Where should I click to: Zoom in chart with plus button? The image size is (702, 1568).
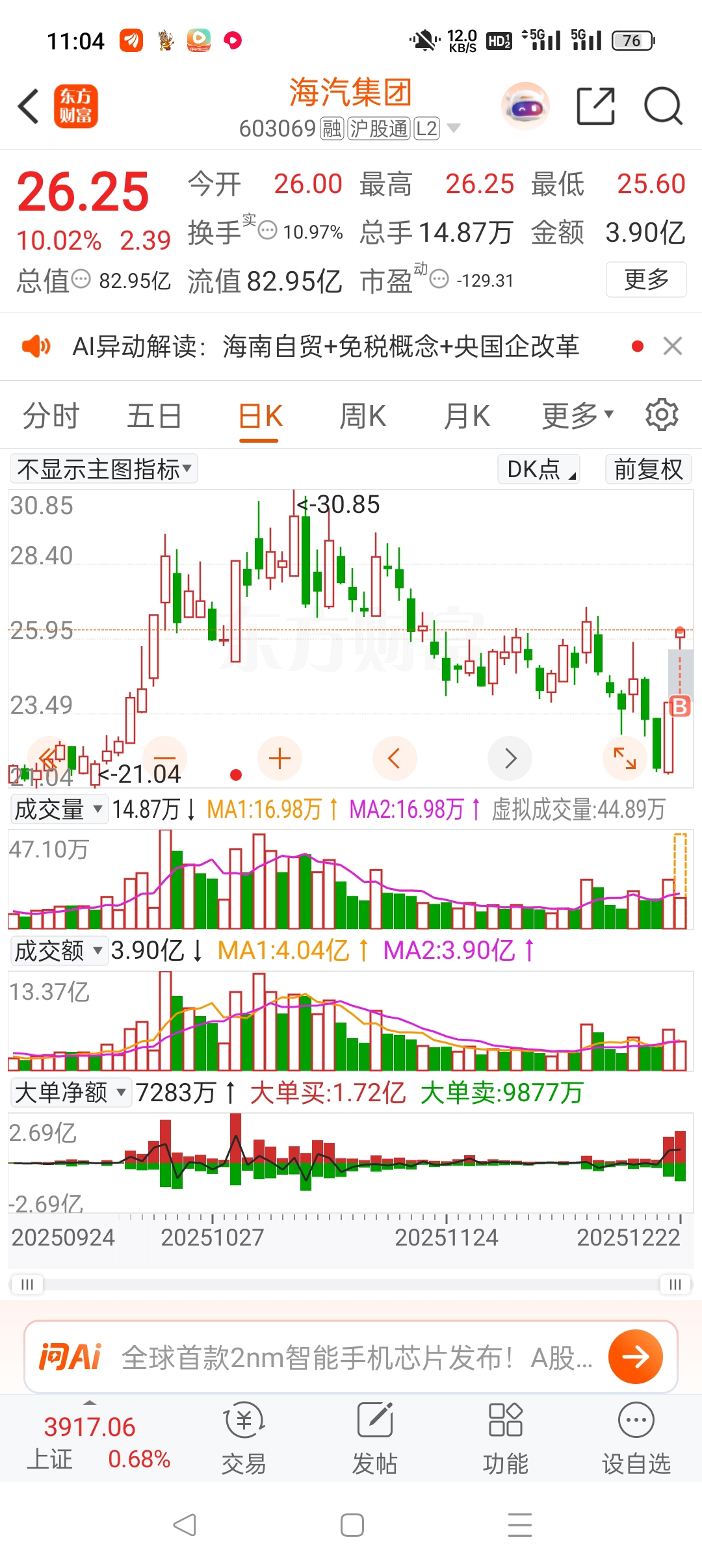[279, 759]
